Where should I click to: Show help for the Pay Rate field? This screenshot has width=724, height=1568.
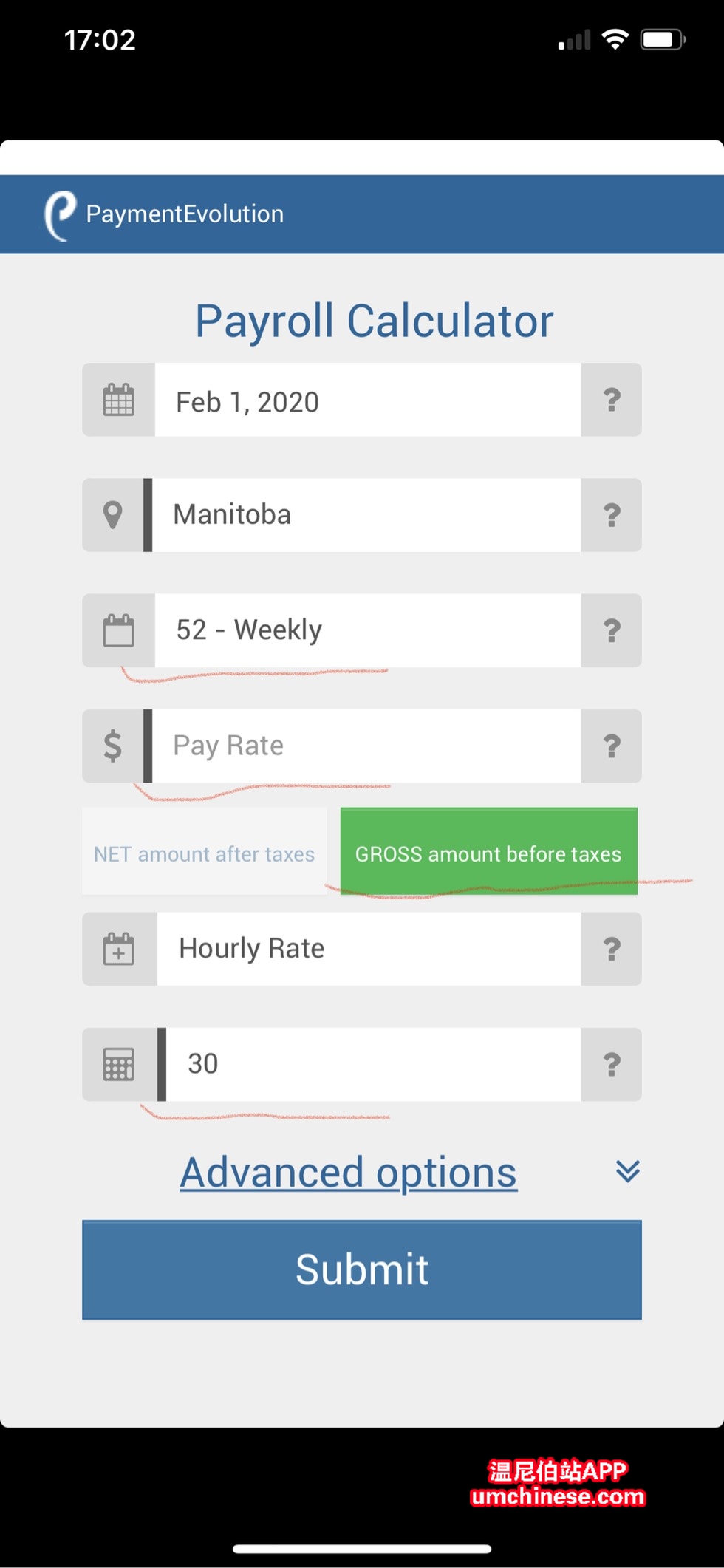coord(611,746)
